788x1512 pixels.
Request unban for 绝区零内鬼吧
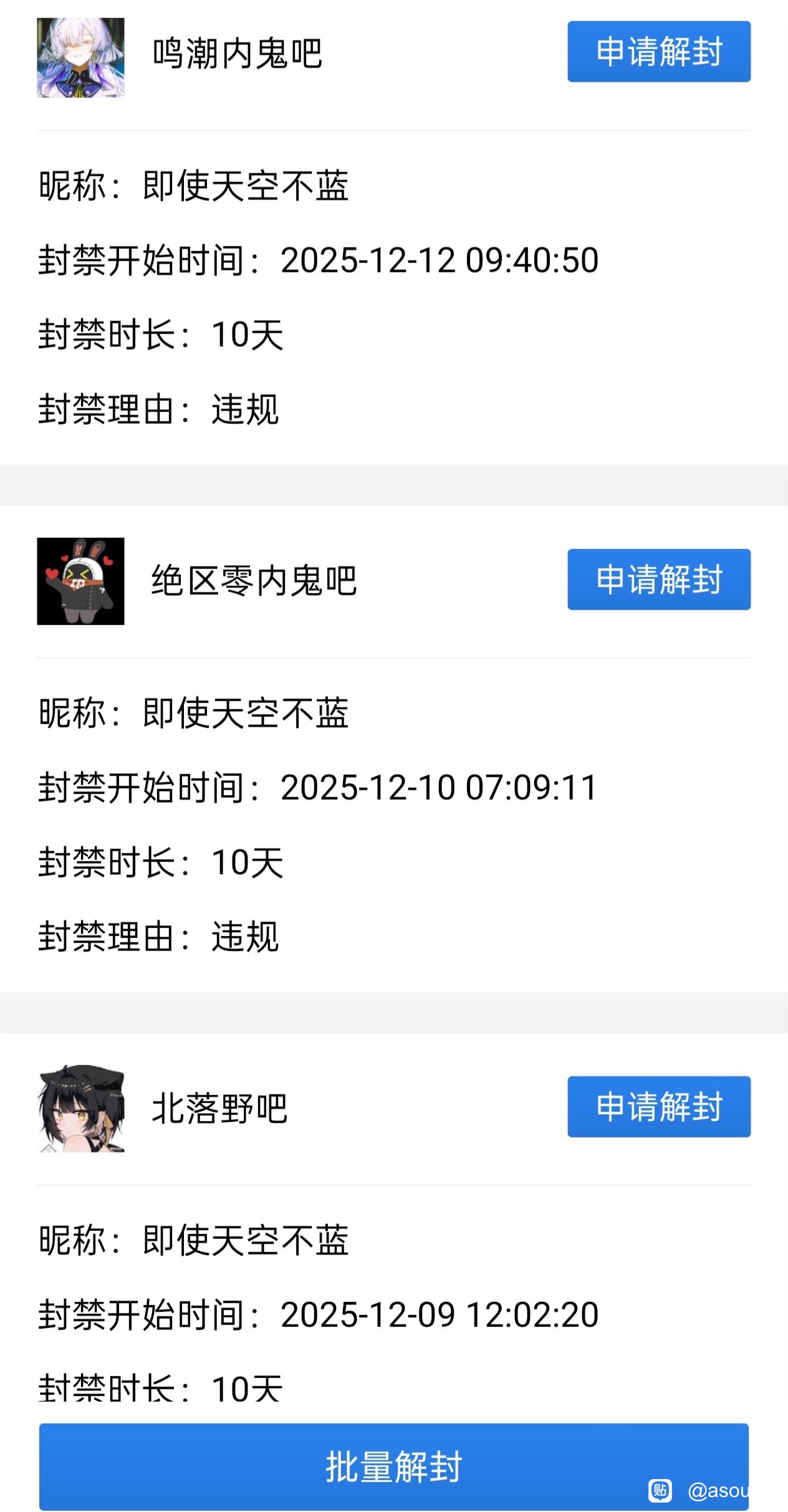[658, 579]
